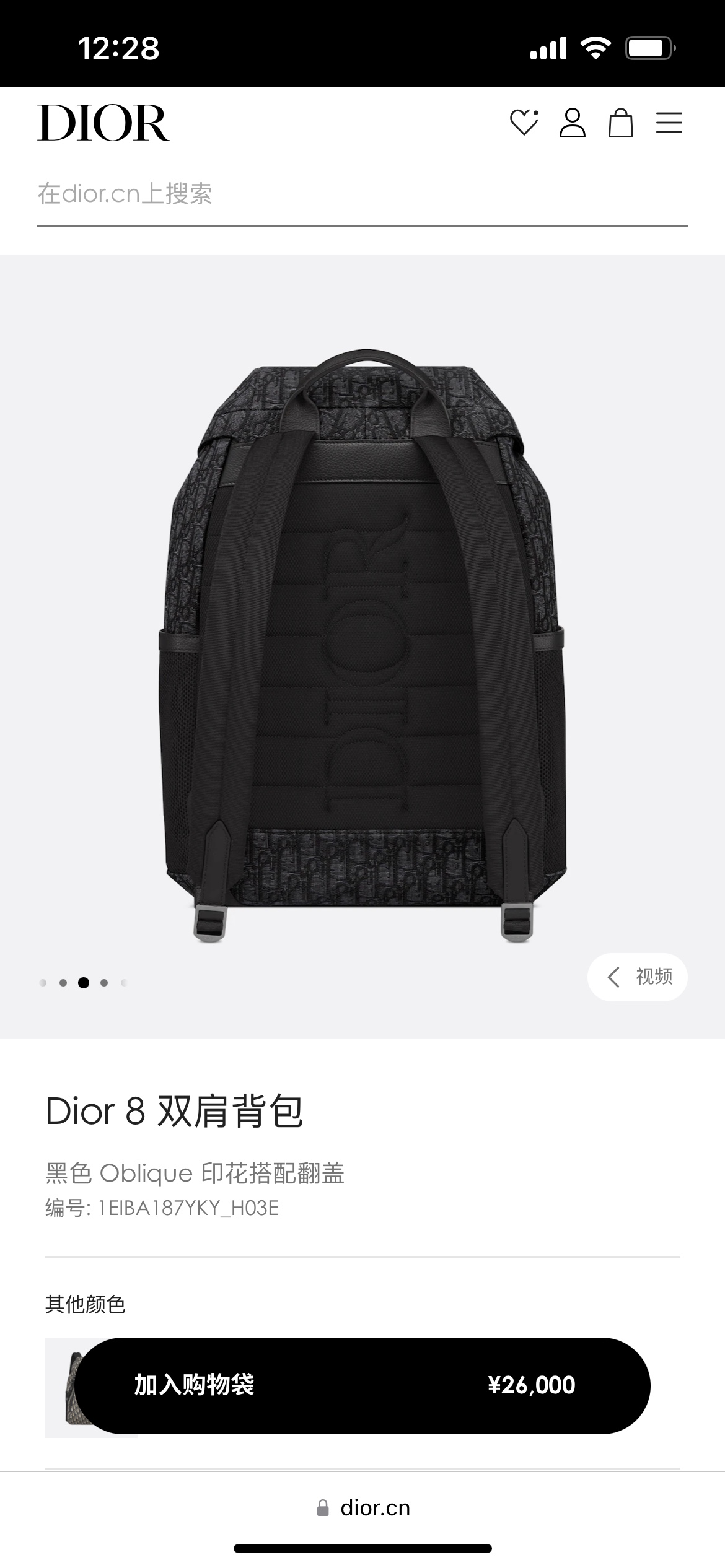Open the 视频 video button
725x1568 pixels.
point(638,977)
